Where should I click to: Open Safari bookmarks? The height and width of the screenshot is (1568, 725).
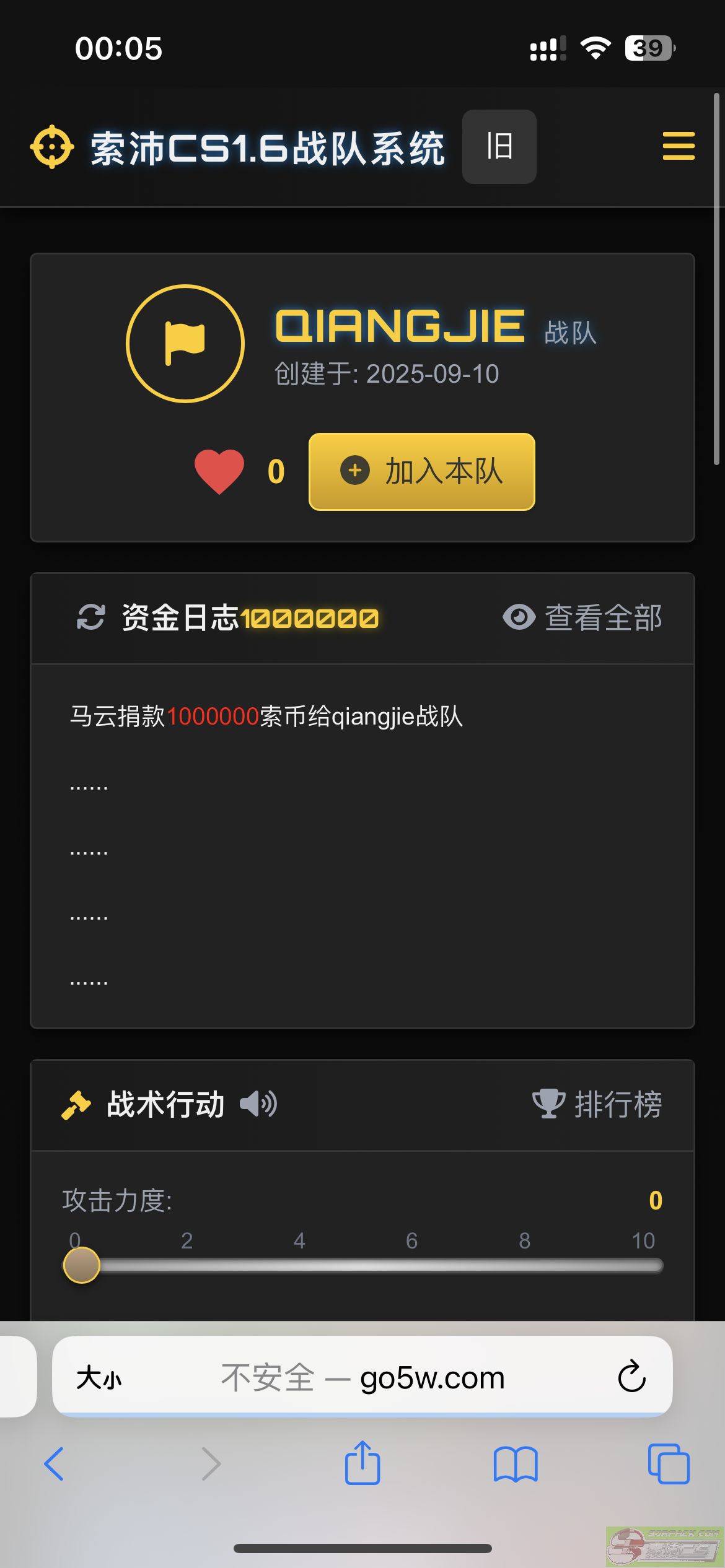coord(516,1464)
